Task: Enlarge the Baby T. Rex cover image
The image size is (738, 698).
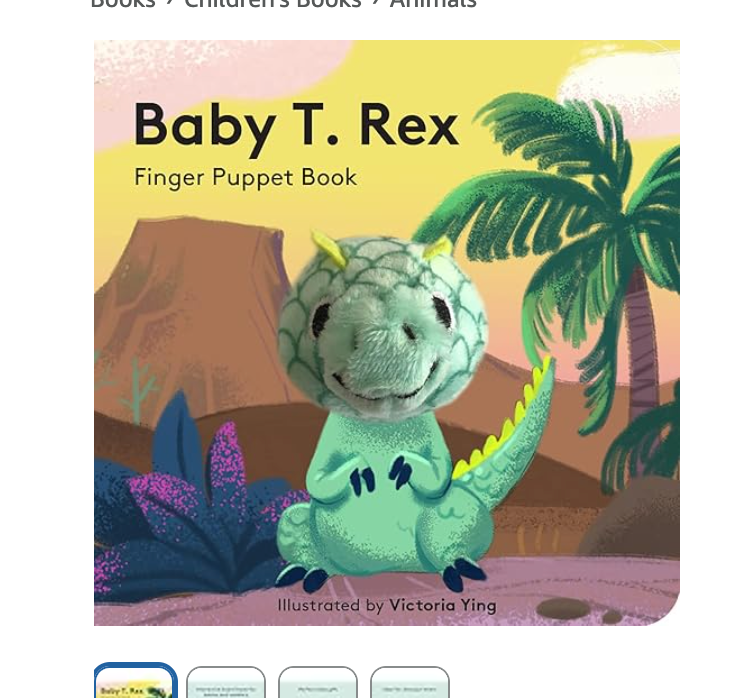Action: coord(386,333)
